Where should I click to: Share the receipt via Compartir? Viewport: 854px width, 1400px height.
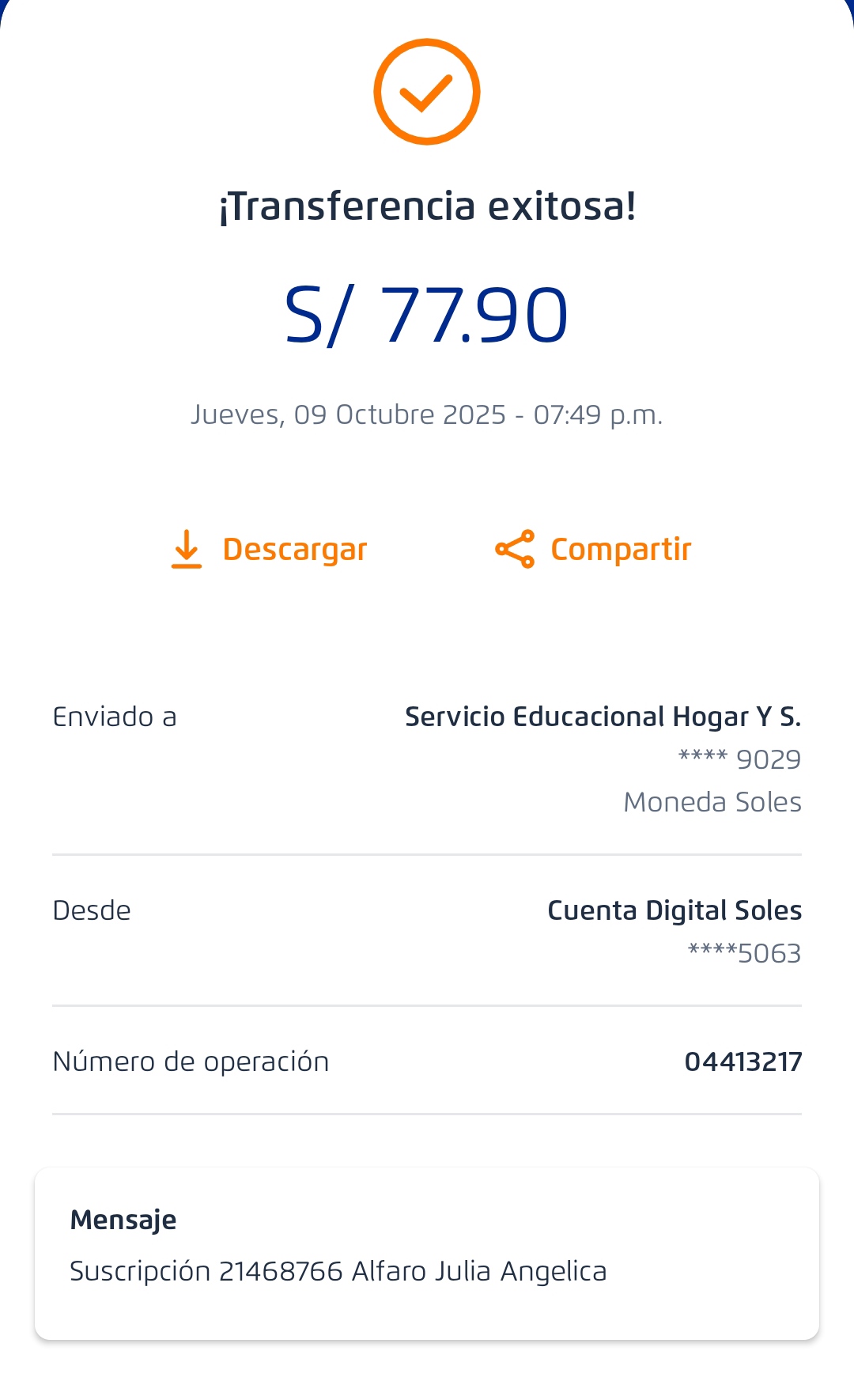593,550
